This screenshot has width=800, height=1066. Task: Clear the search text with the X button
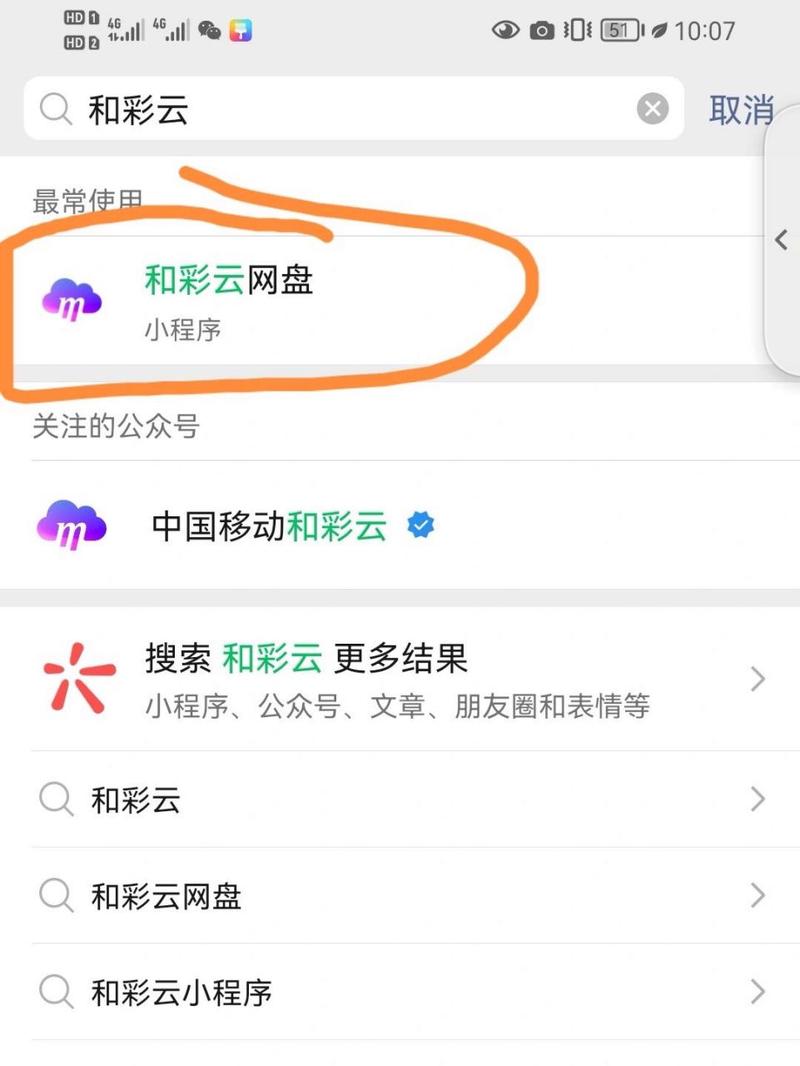tap(653, 109)
